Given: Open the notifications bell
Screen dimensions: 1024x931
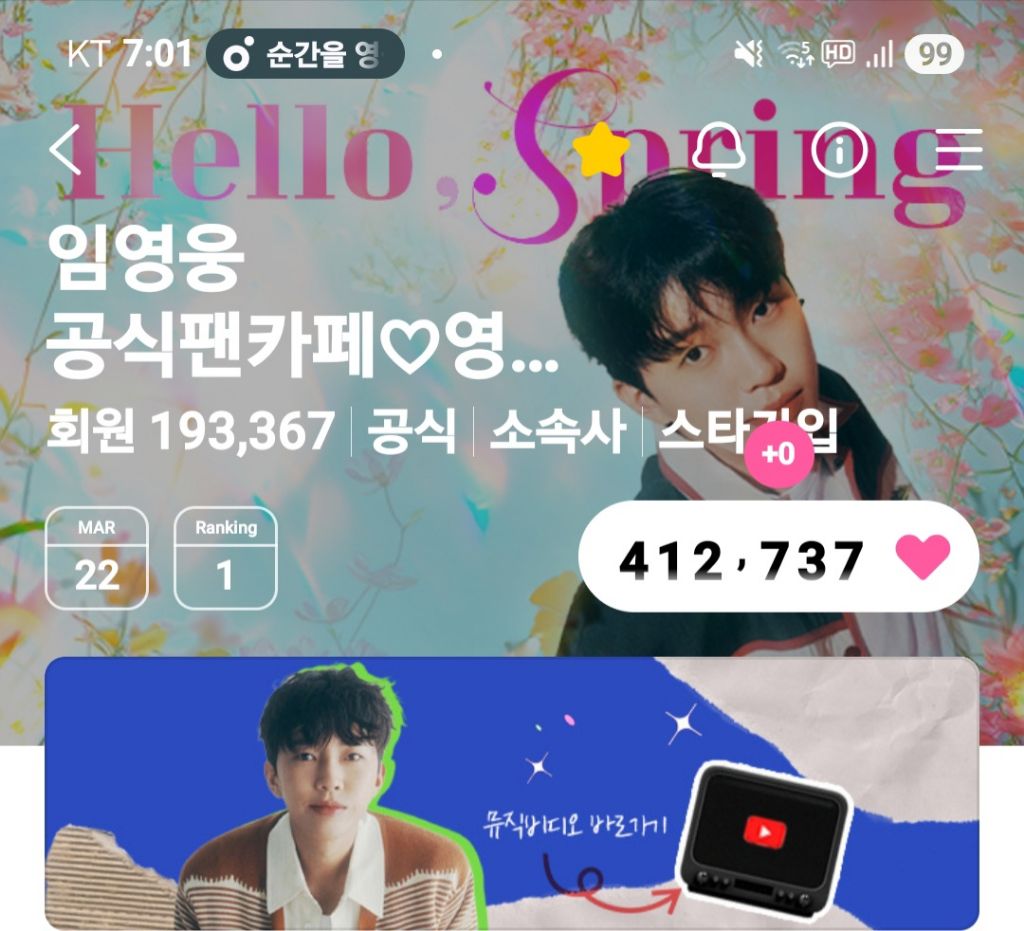Looking at the screenshot, I should (718, 150).
